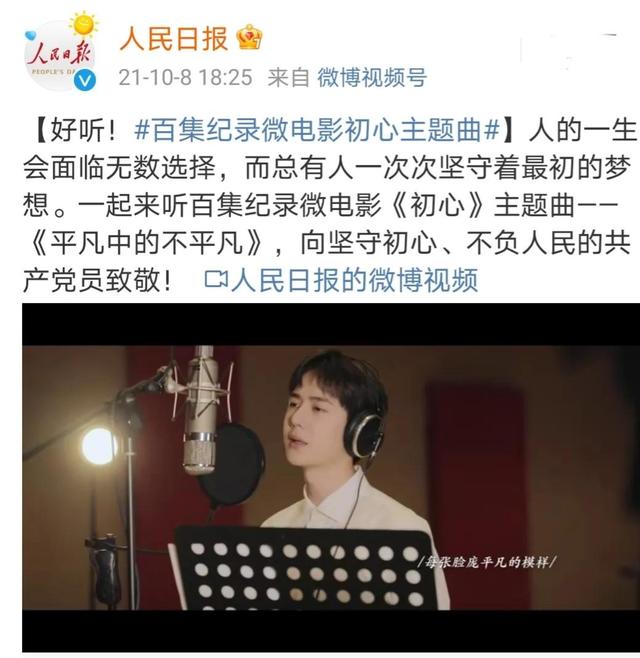
Task: Open the 微博视频号 source link
Action: click(371, 77)
